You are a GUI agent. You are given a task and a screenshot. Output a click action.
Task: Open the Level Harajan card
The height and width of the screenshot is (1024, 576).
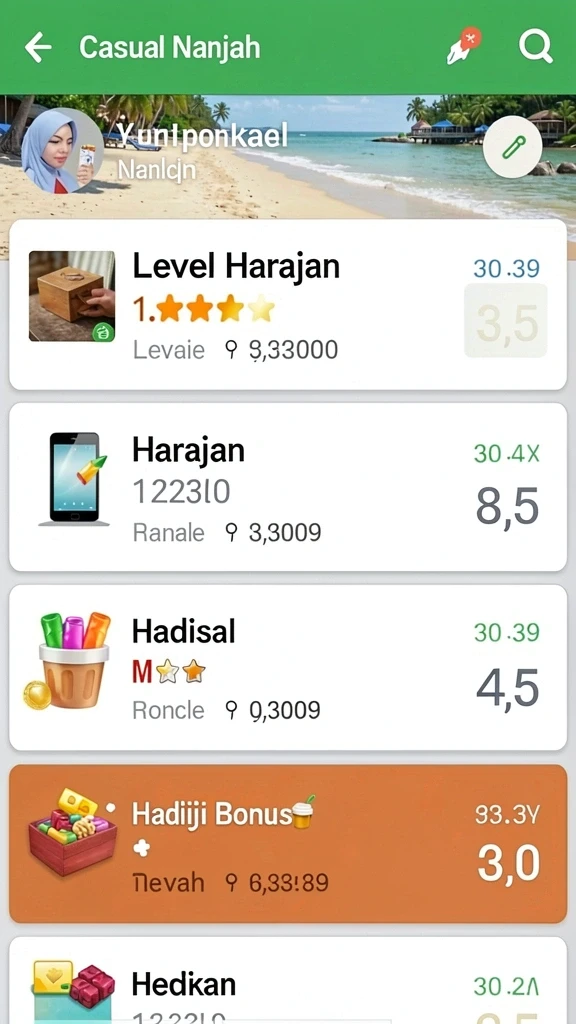click(288, 304)
